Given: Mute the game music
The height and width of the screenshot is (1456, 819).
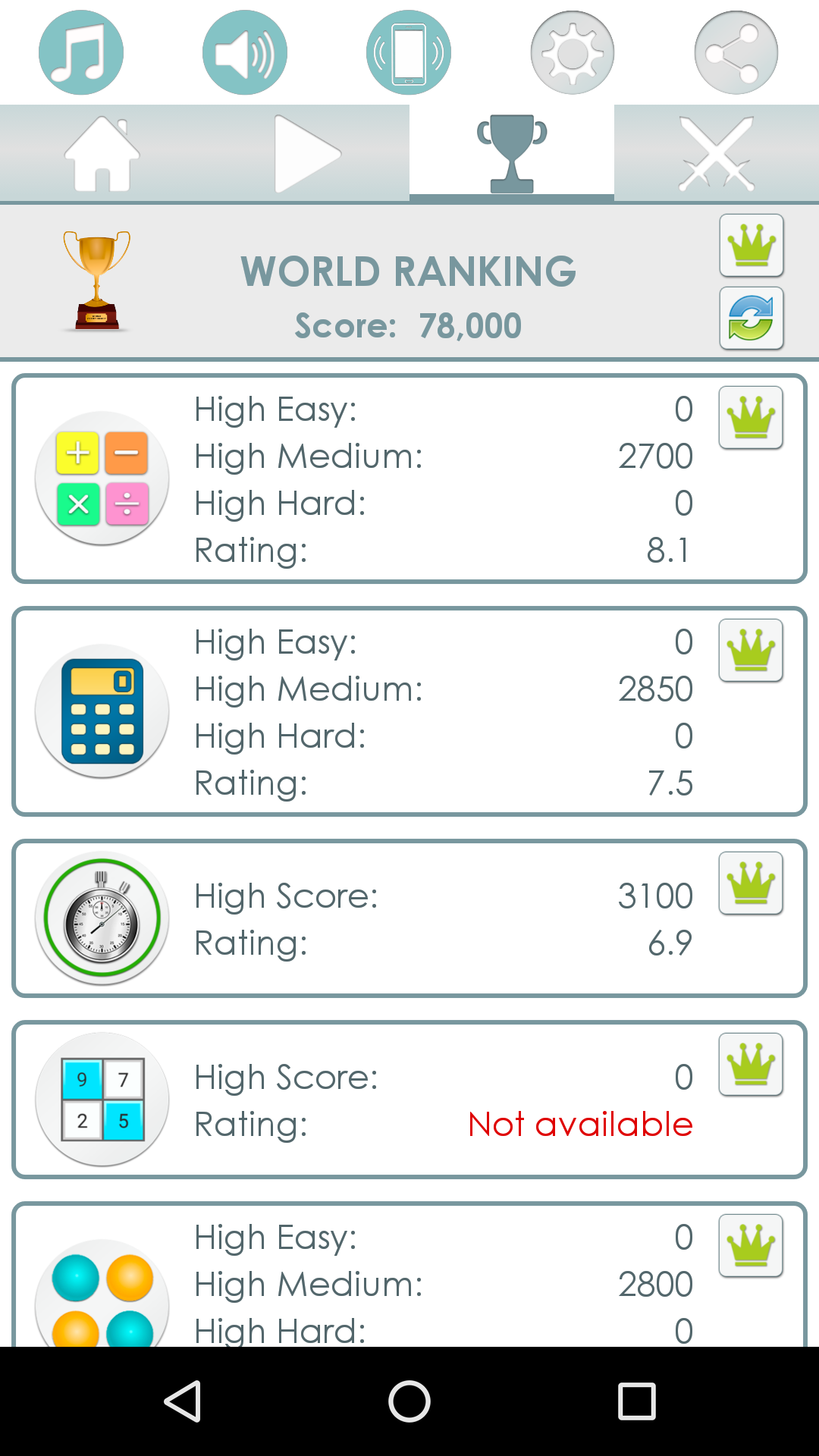Looking at the screenshot, I should [81, 51].
